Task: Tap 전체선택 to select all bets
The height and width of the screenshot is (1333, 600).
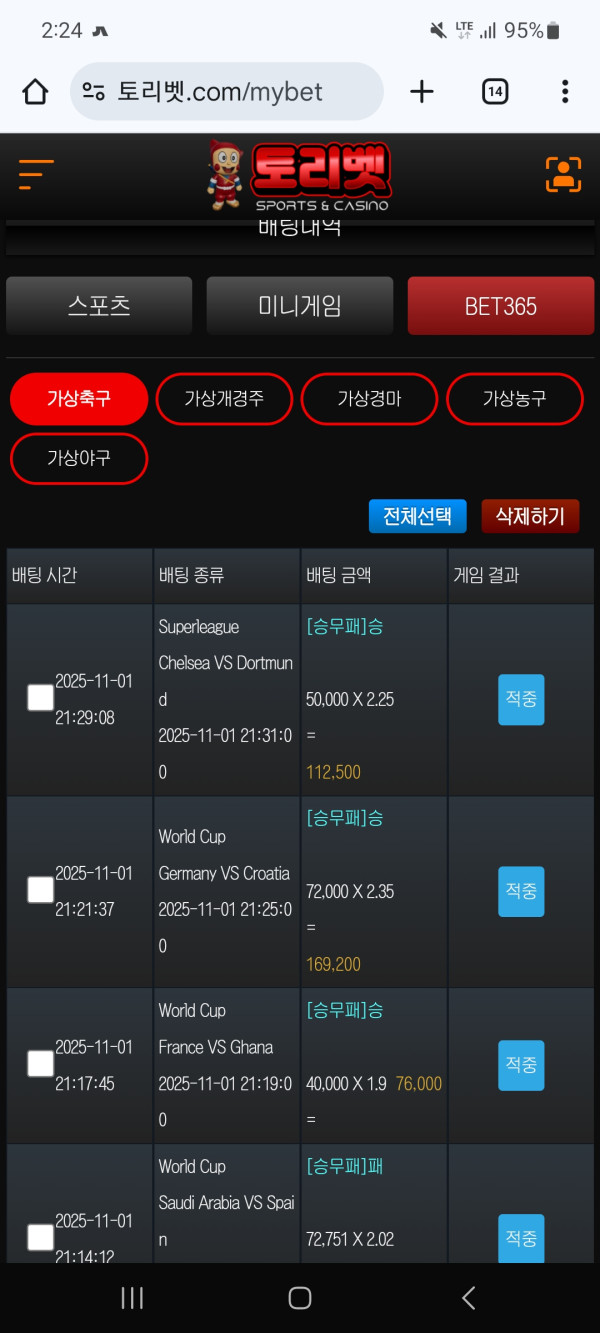Action: click(418, 516)
